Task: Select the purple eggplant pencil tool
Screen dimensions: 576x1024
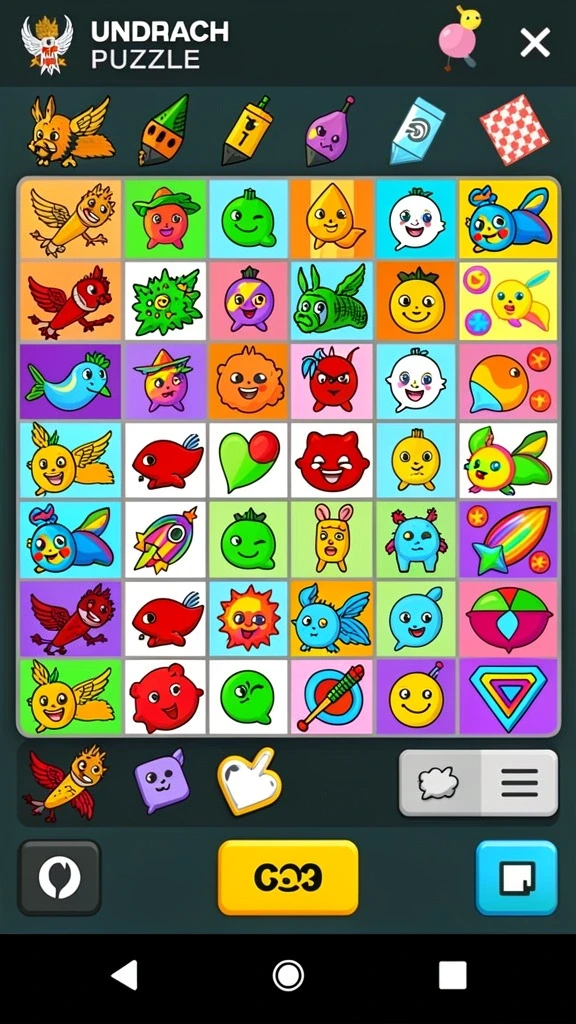Action: 330,131
